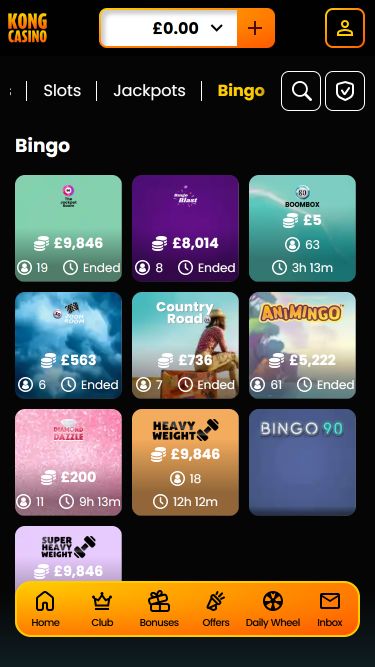Open the Diamond Dazzle room
This screenshot has width=375, height=667.
coord(68,462)
